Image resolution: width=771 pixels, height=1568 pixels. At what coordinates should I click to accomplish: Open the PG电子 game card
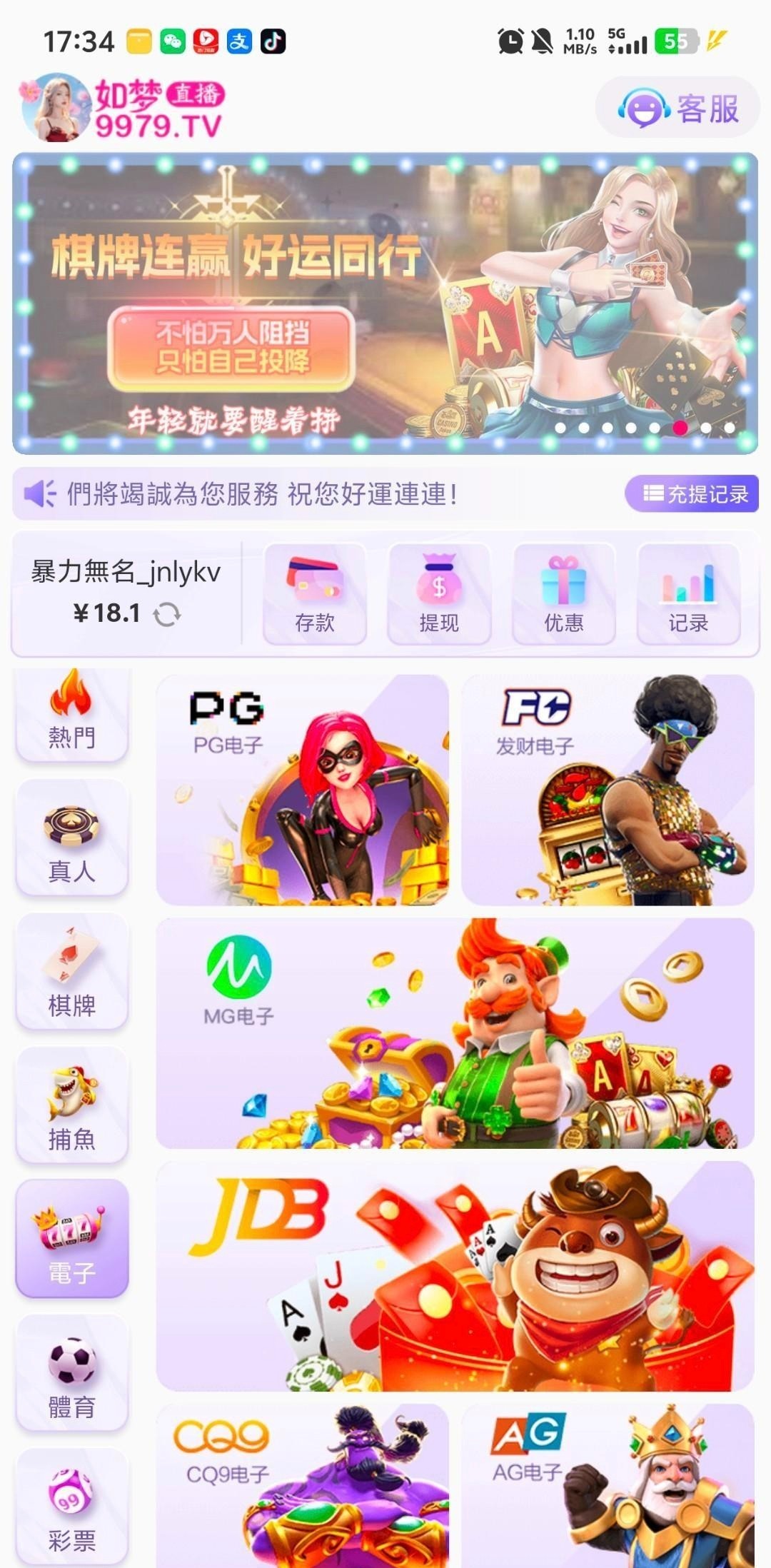point(302,790)
